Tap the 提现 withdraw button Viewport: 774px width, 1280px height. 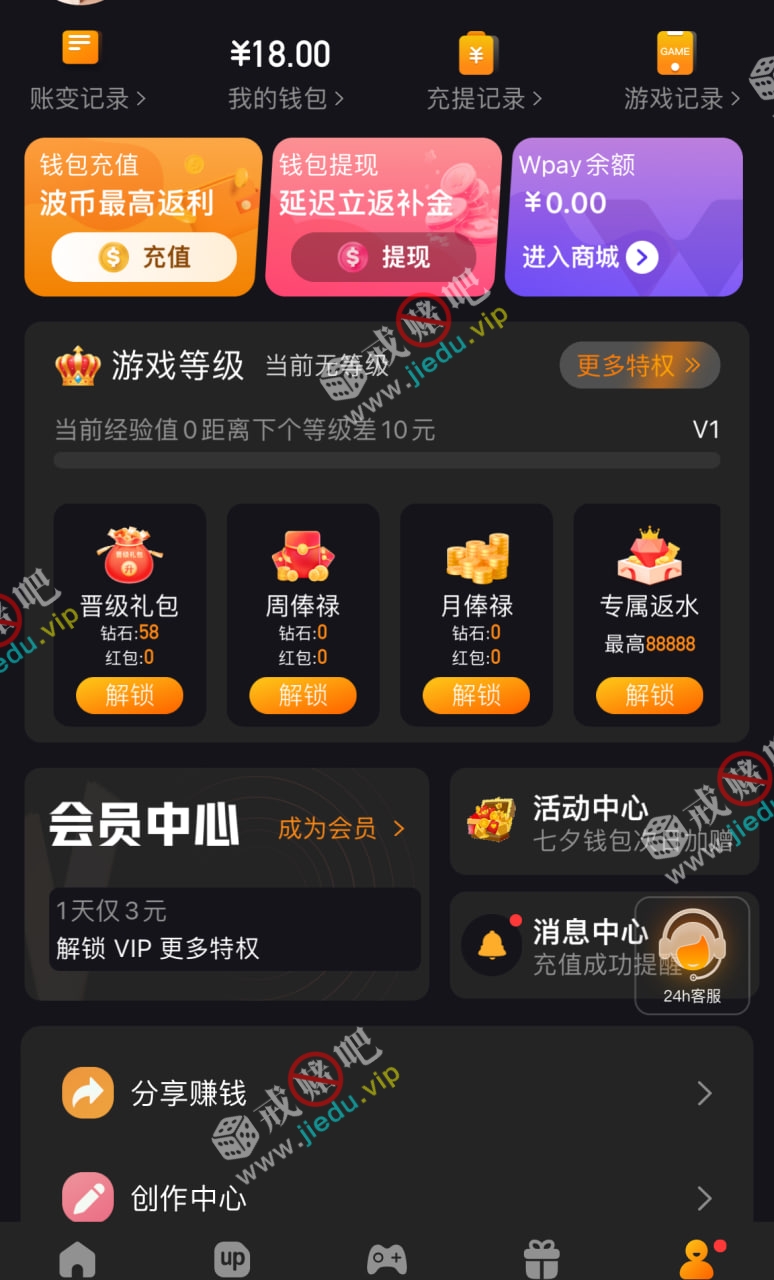coord(383,258)
